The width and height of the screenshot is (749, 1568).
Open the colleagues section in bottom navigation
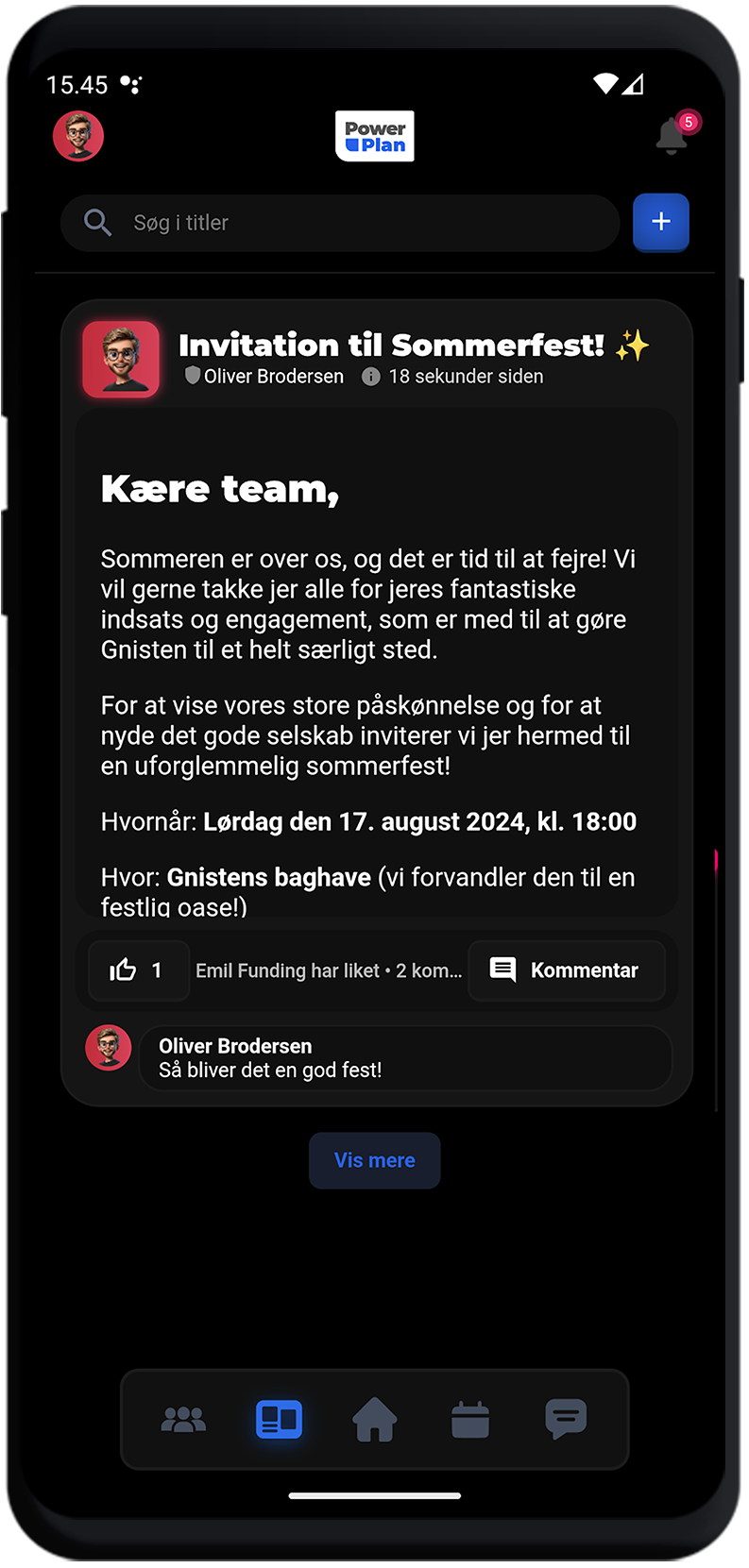[183, 1419]
